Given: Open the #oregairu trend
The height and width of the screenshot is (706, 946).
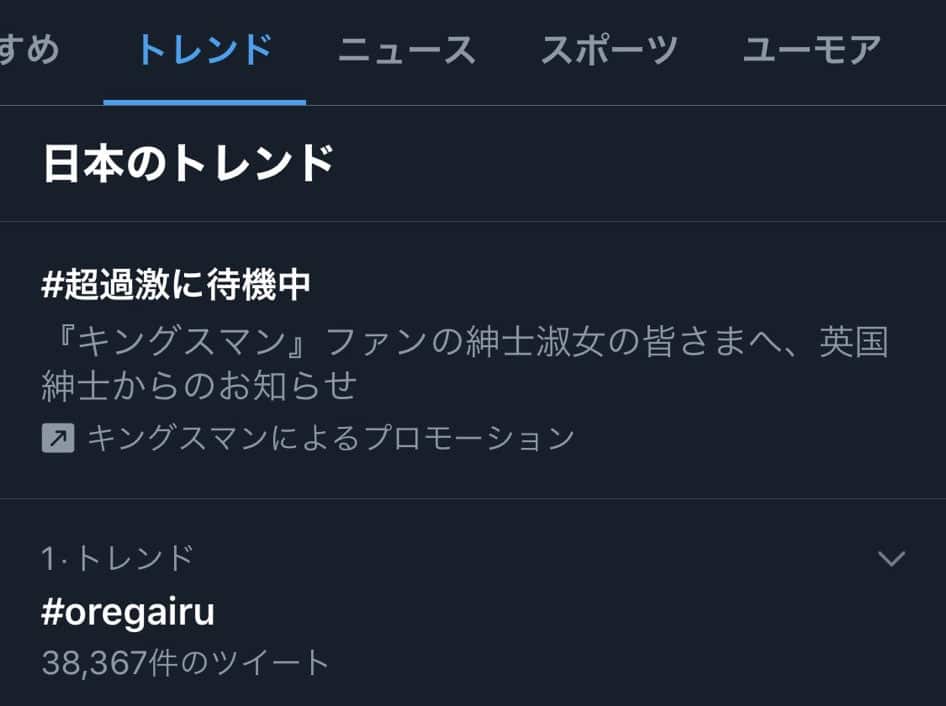Looking at the screenshot, I should coord(128,612).
